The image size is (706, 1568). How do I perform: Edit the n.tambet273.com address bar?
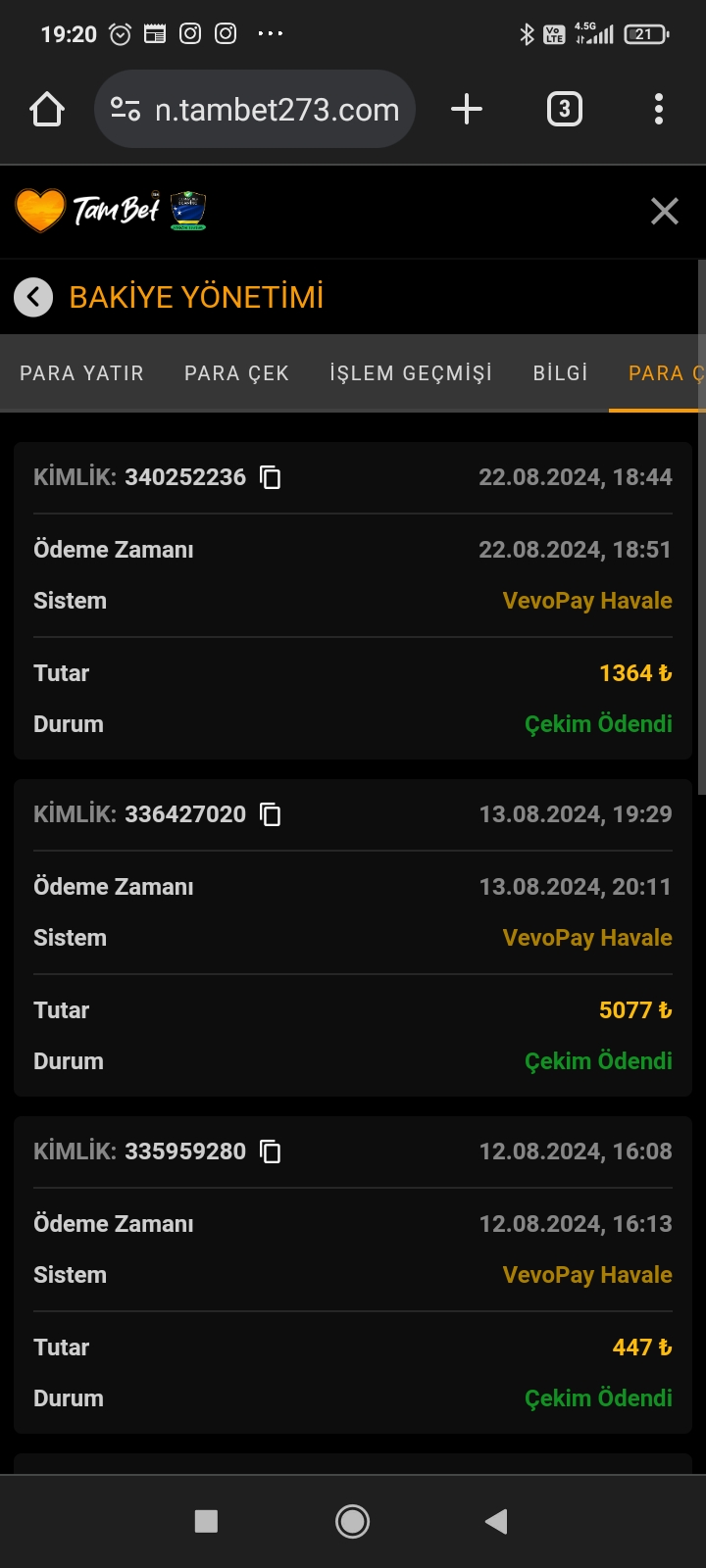[x=277, y=110]
